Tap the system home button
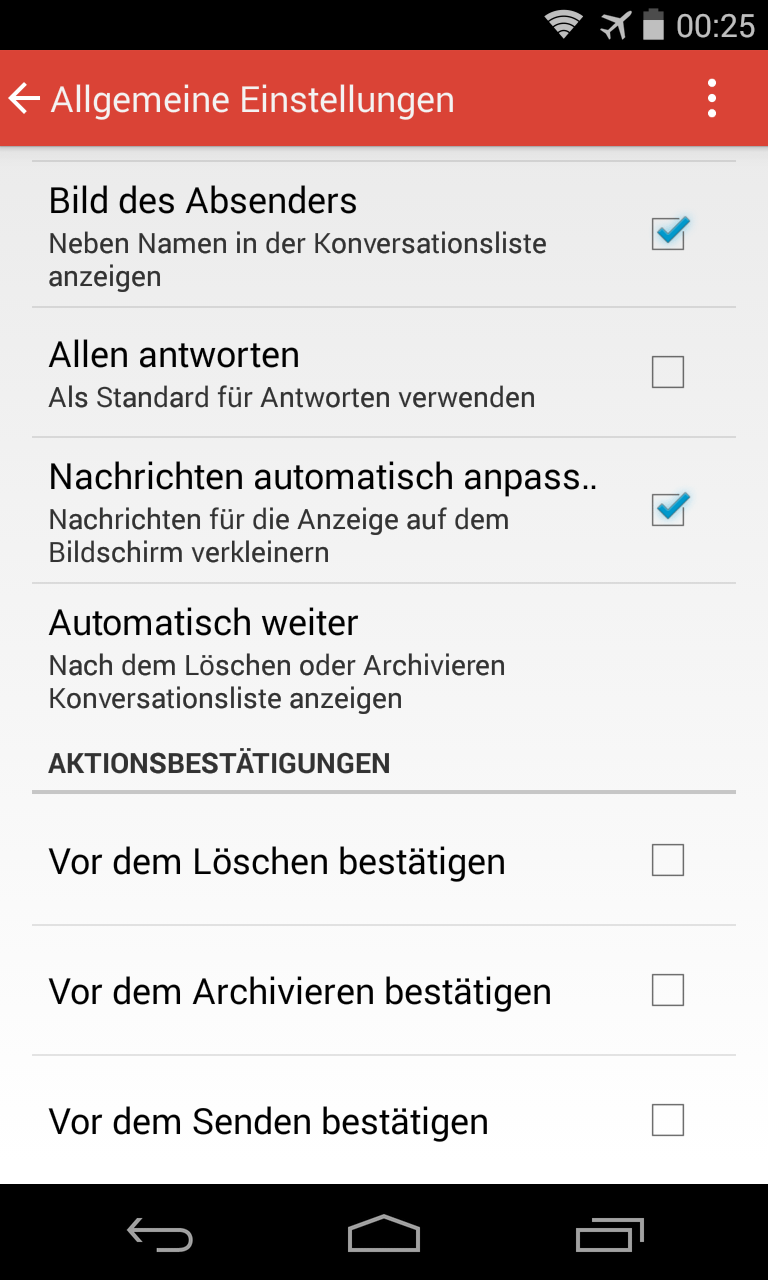 [x=384, y=1234]
